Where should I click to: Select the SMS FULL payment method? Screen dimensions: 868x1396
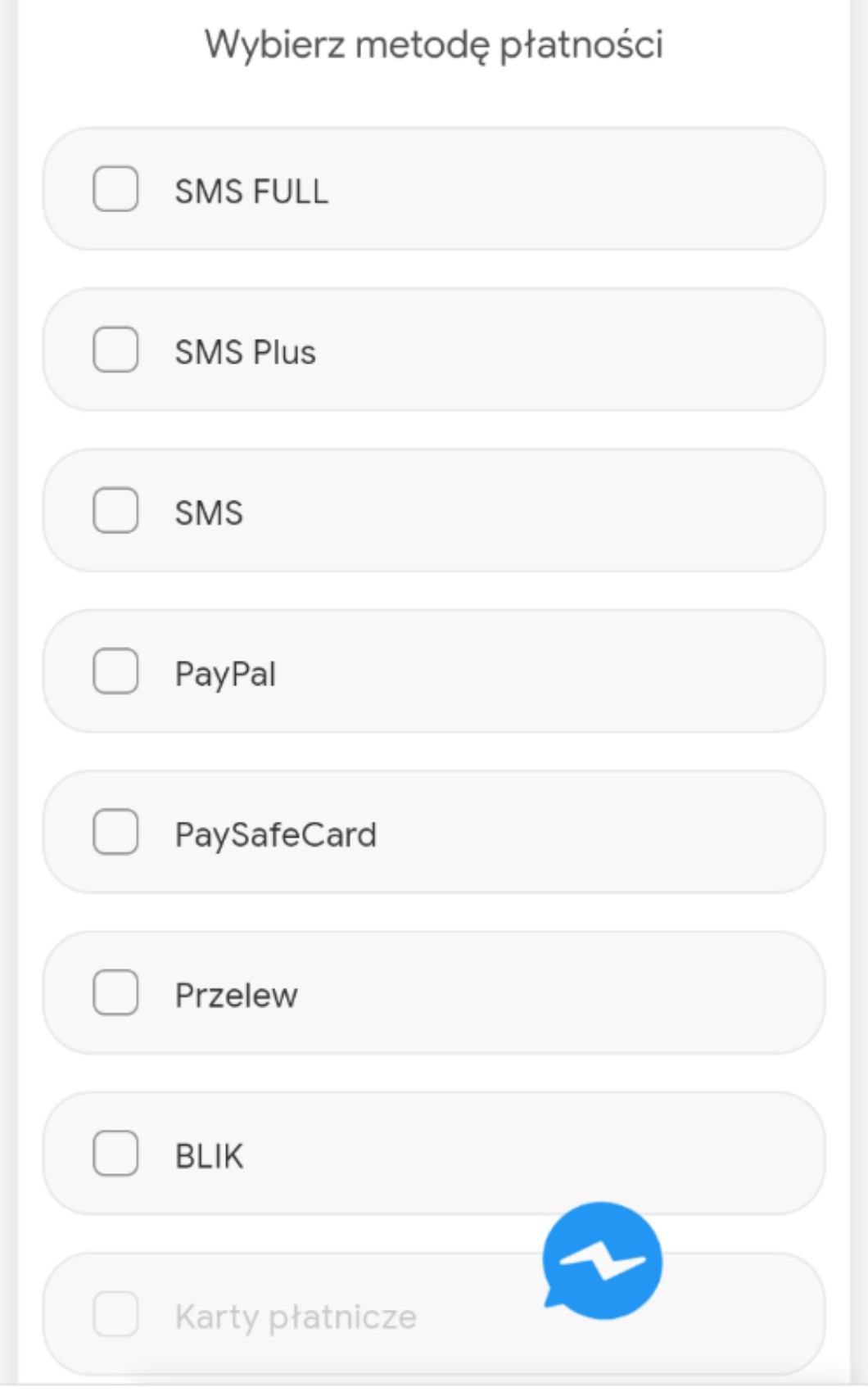115,190
